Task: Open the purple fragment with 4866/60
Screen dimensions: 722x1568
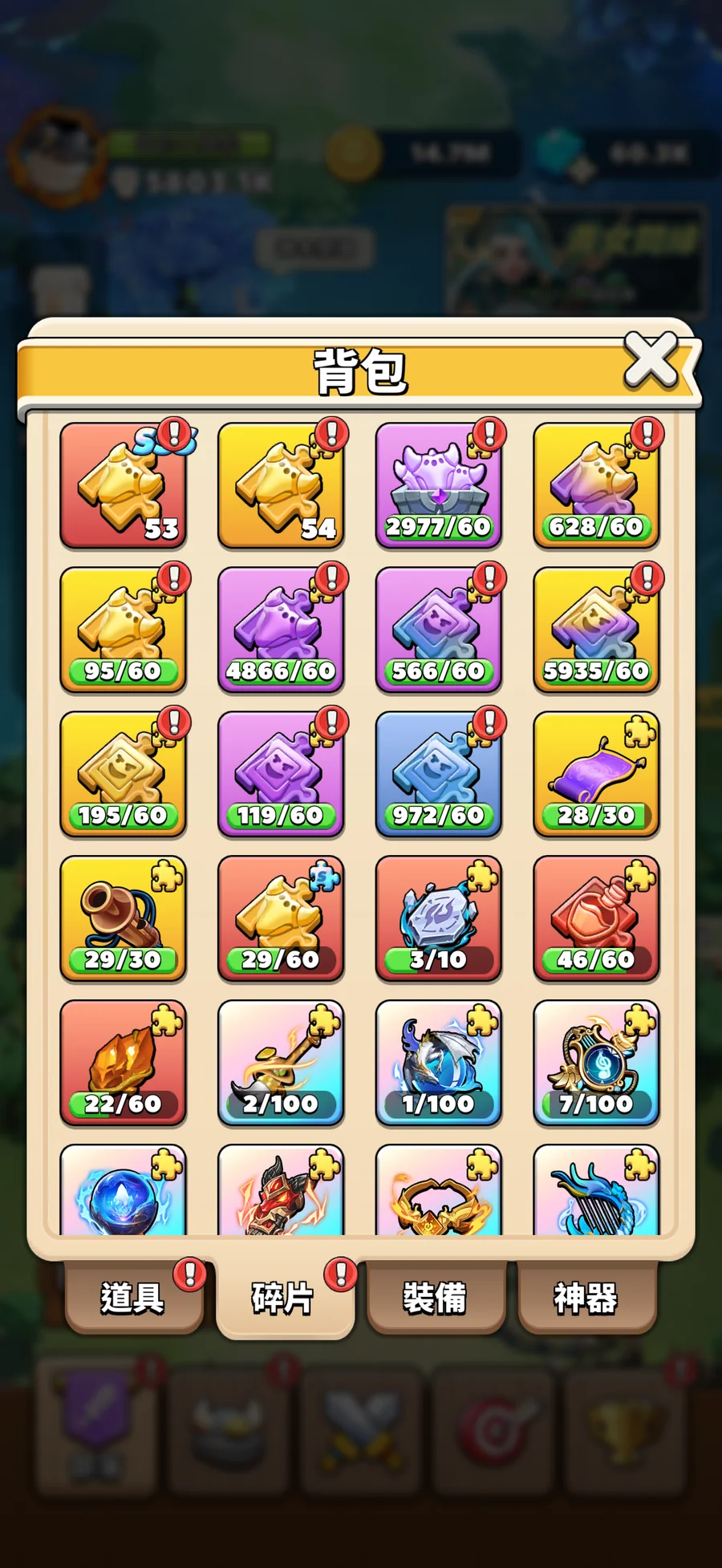Action: pos(281,630)
